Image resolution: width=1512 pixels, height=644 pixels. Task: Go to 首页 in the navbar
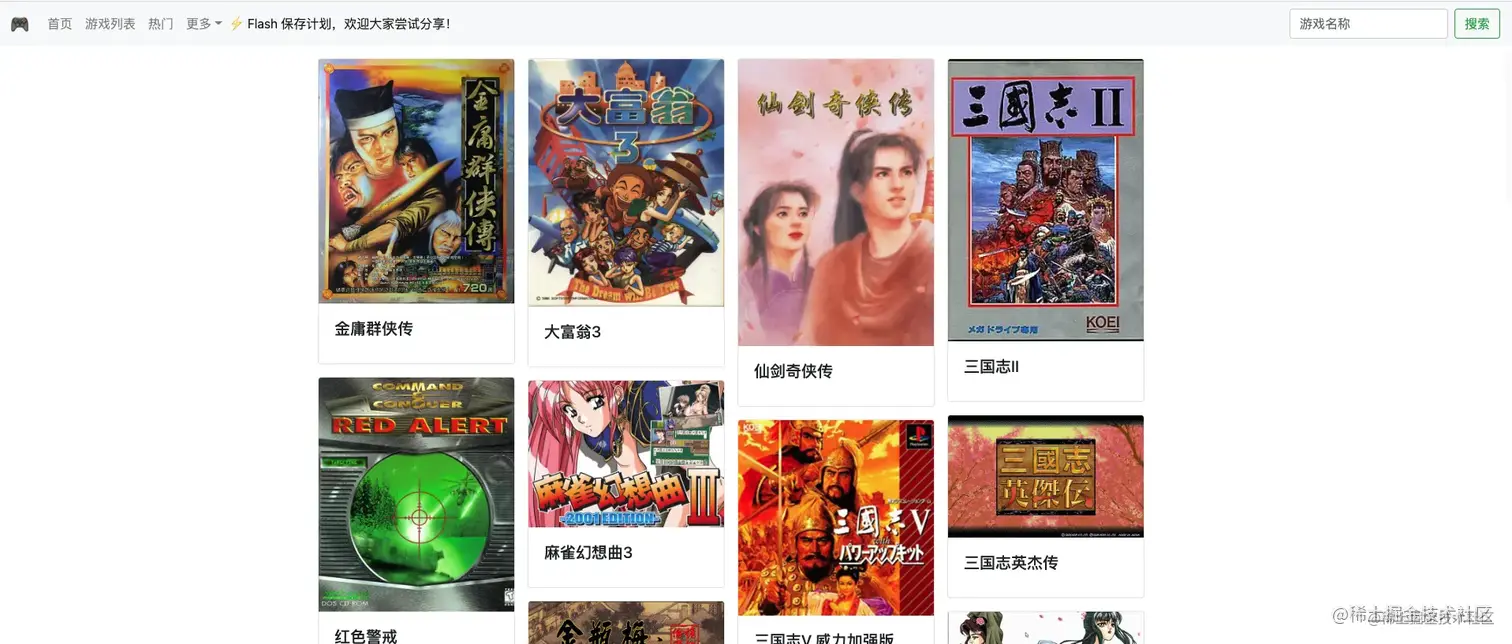60,24
